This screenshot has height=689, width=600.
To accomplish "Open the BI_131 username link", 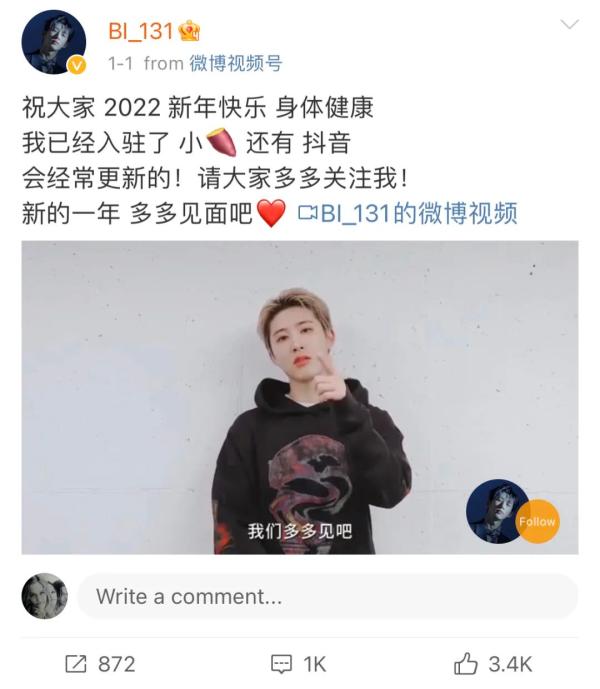I will click(141, 31).
